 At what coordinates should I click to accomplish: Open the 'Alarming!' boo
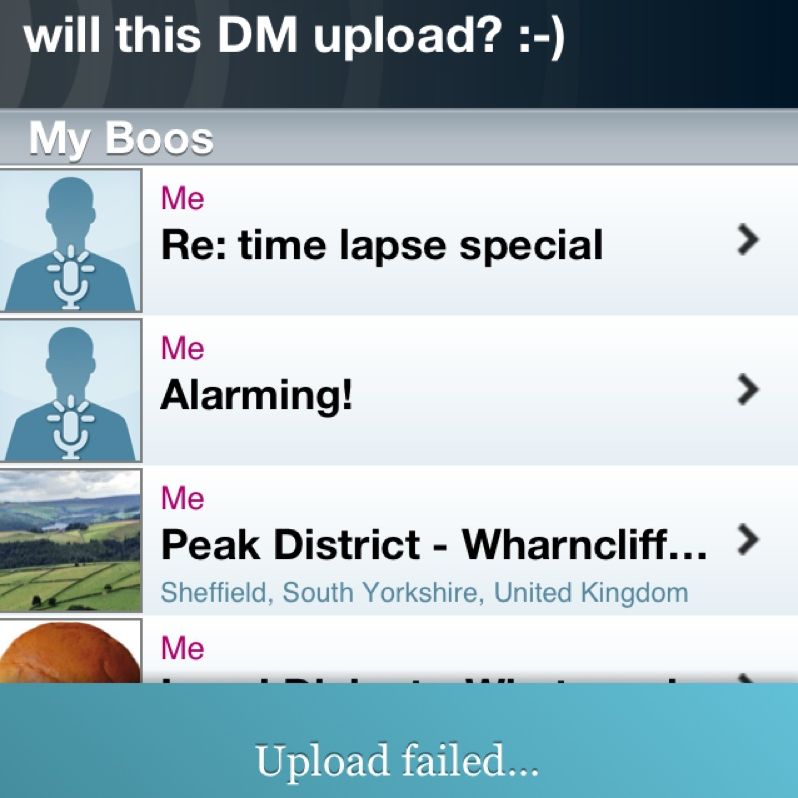(x=400, y=392)
